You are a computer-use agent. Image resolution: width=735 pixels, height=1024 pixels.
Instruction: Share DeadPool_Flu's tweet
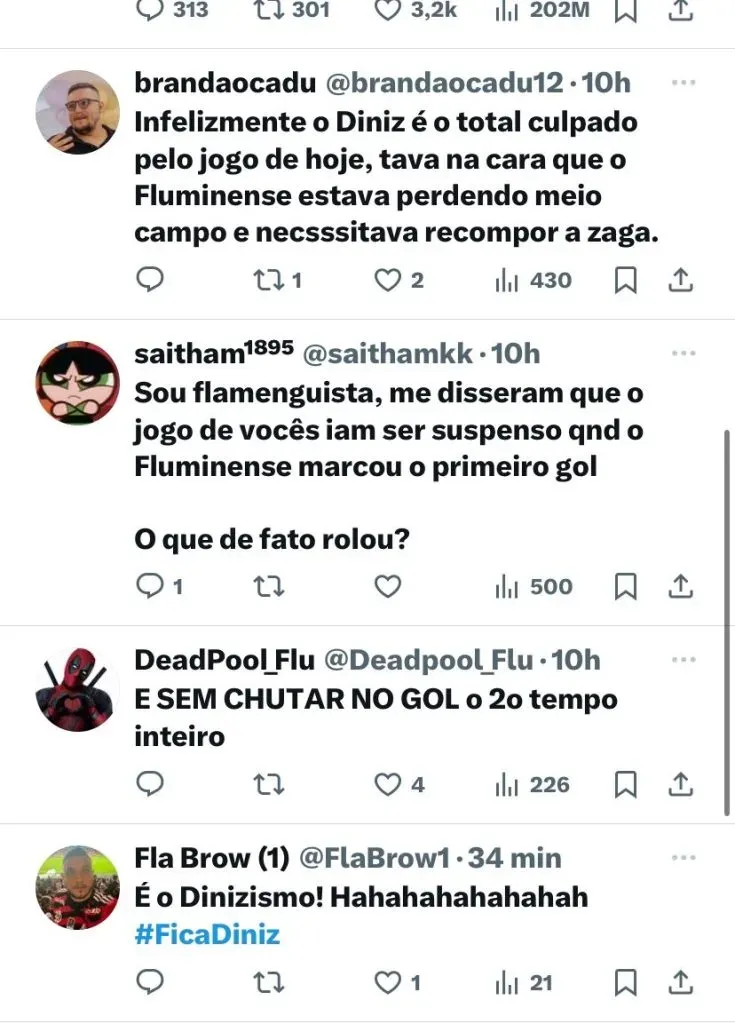681,785
